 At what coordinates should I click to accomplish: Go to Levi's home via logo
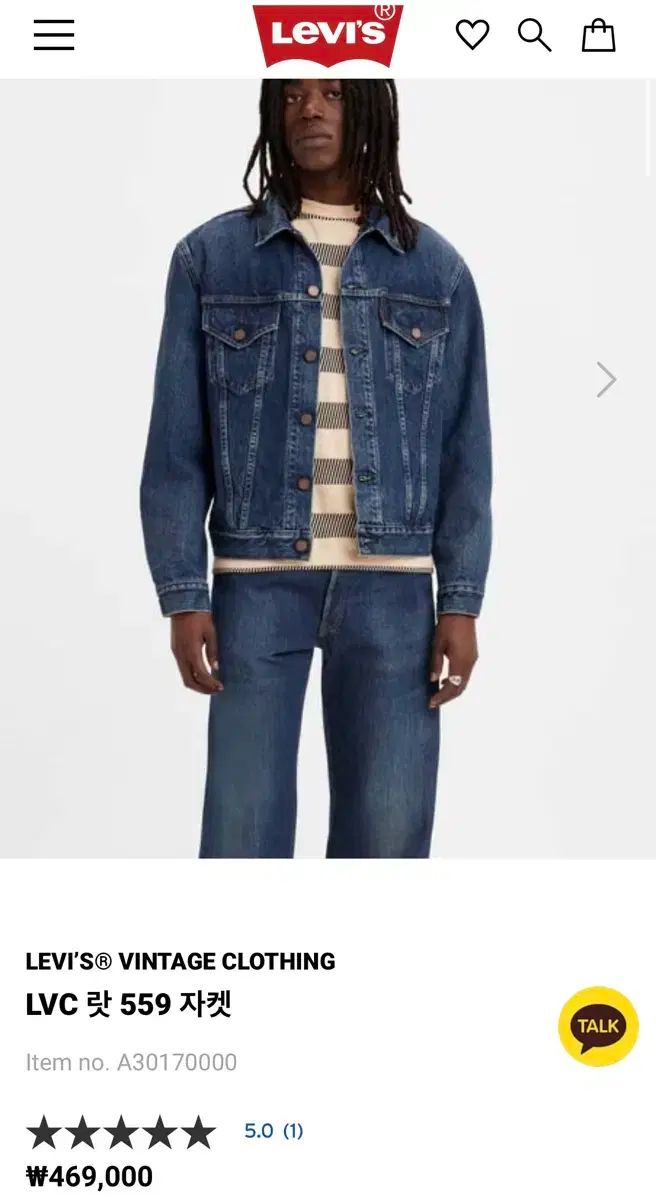coord(327,34)
